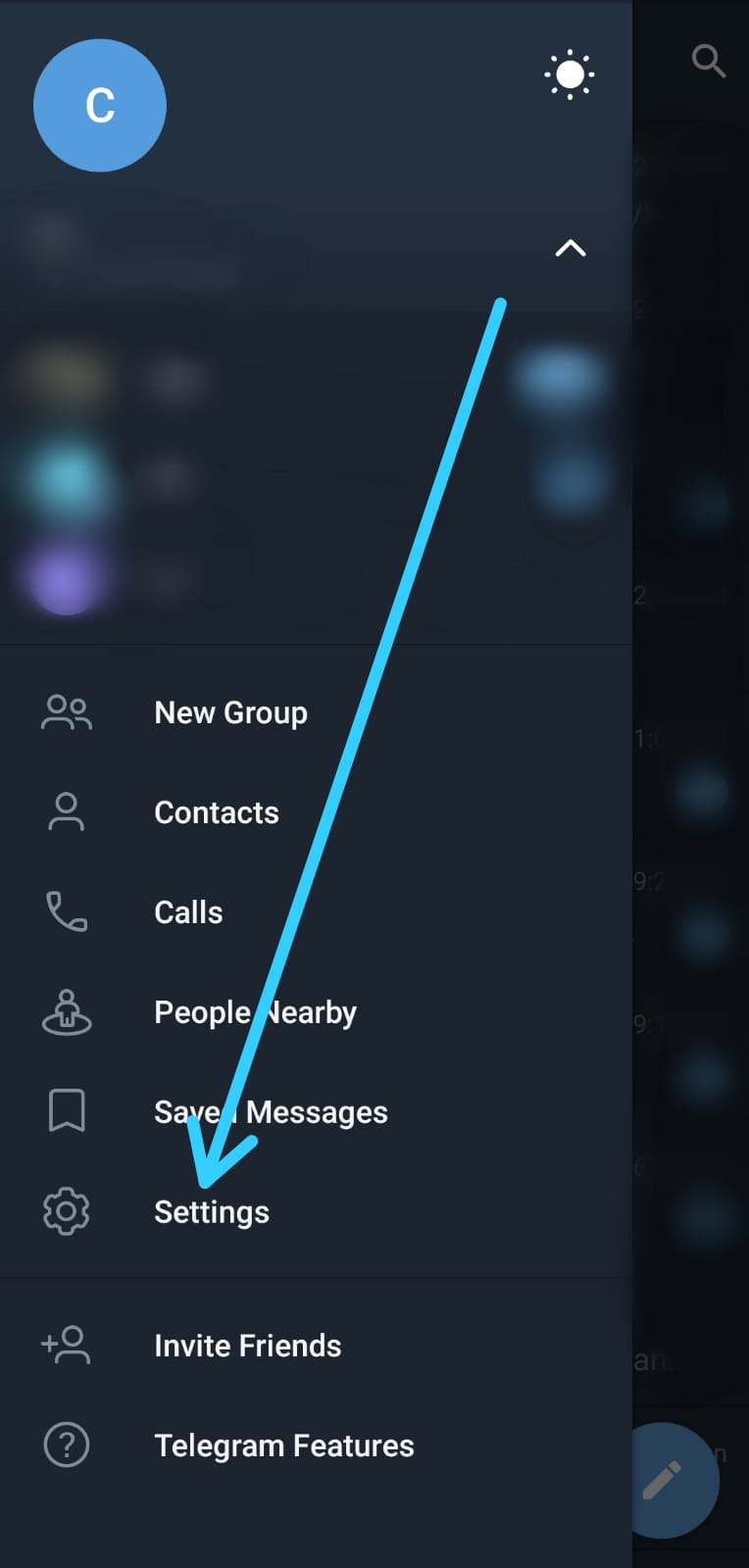The image size is (749, 1568).
Task: Open Telegram Features
Action: [316, 1445]
